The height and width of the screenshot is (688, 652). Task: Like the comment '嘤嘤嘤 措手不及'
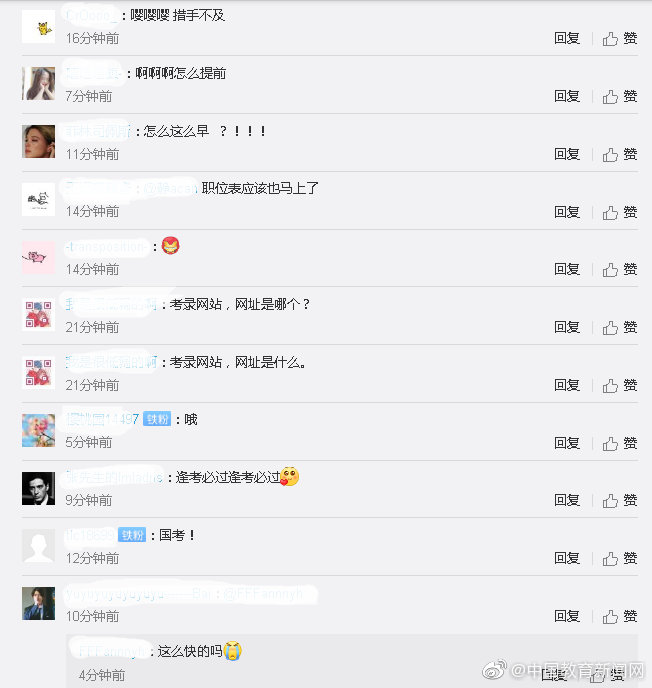point(620,39)
